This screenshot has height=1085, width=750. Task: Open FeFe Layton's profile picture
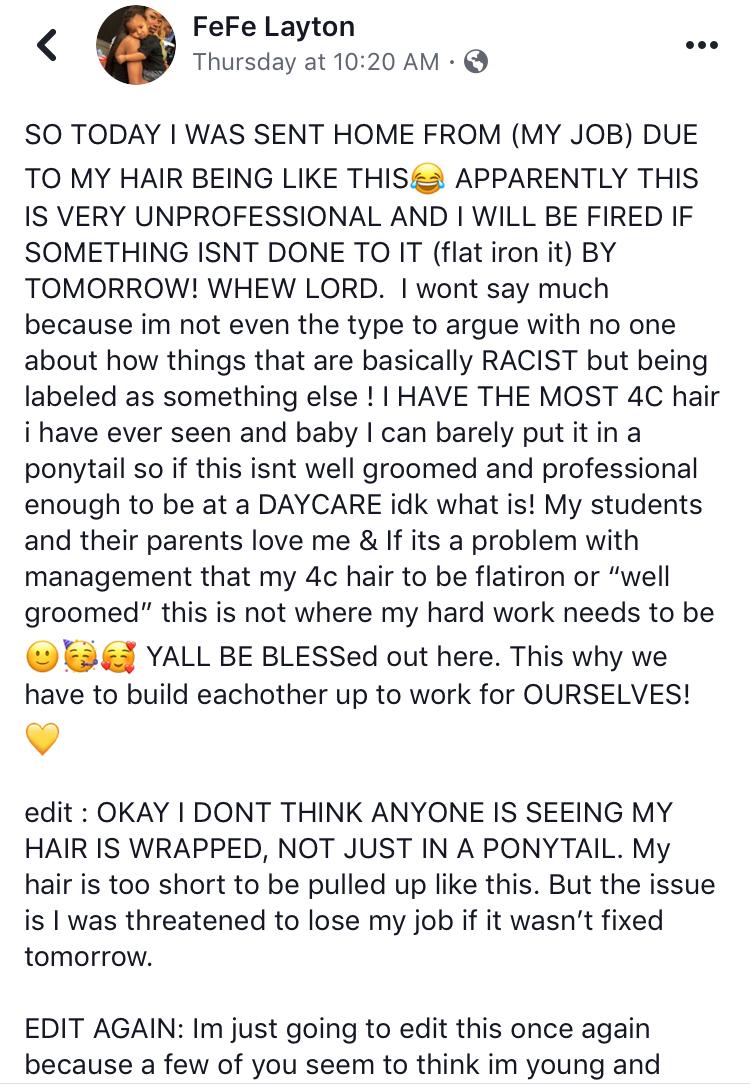(x=137, y=46)
